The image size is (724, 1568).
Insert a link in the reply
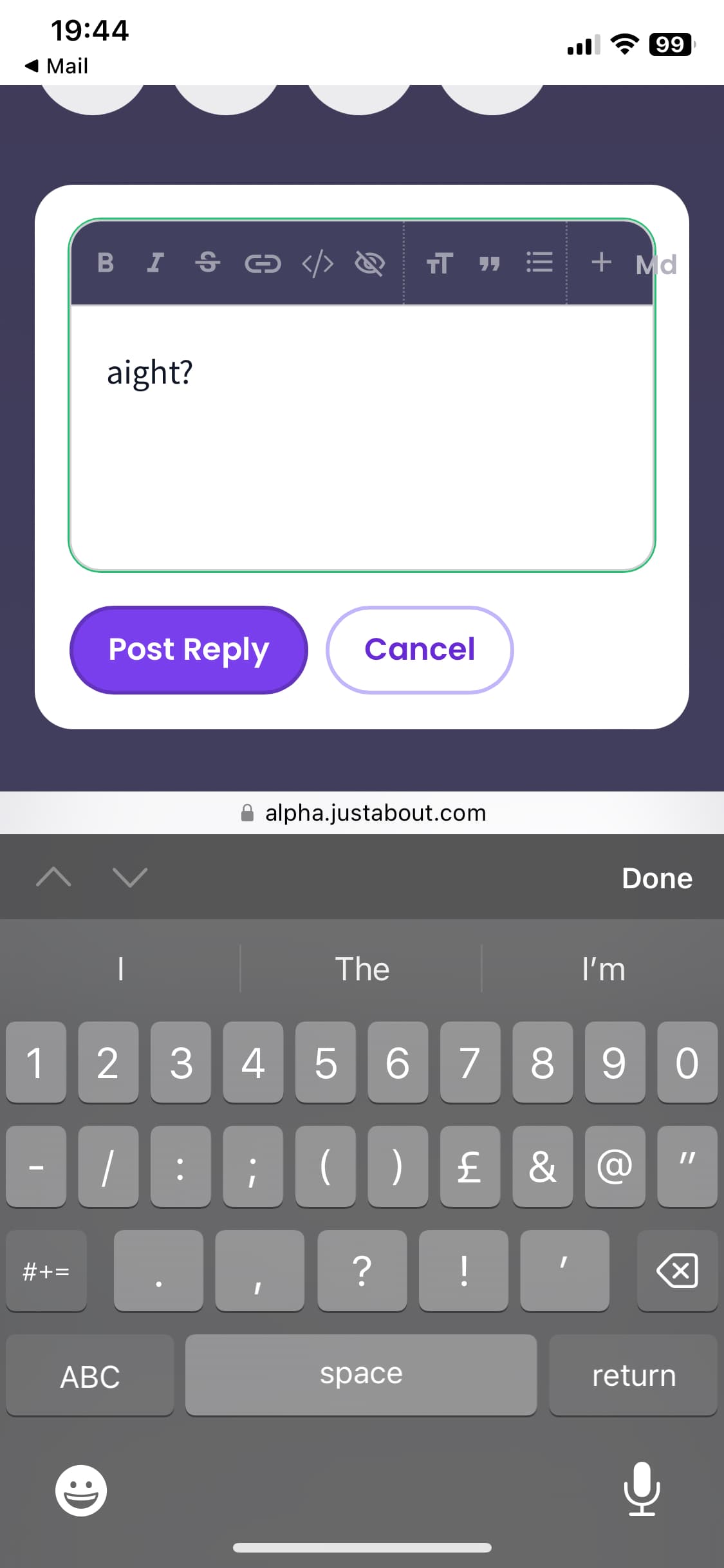pos(263,264)
